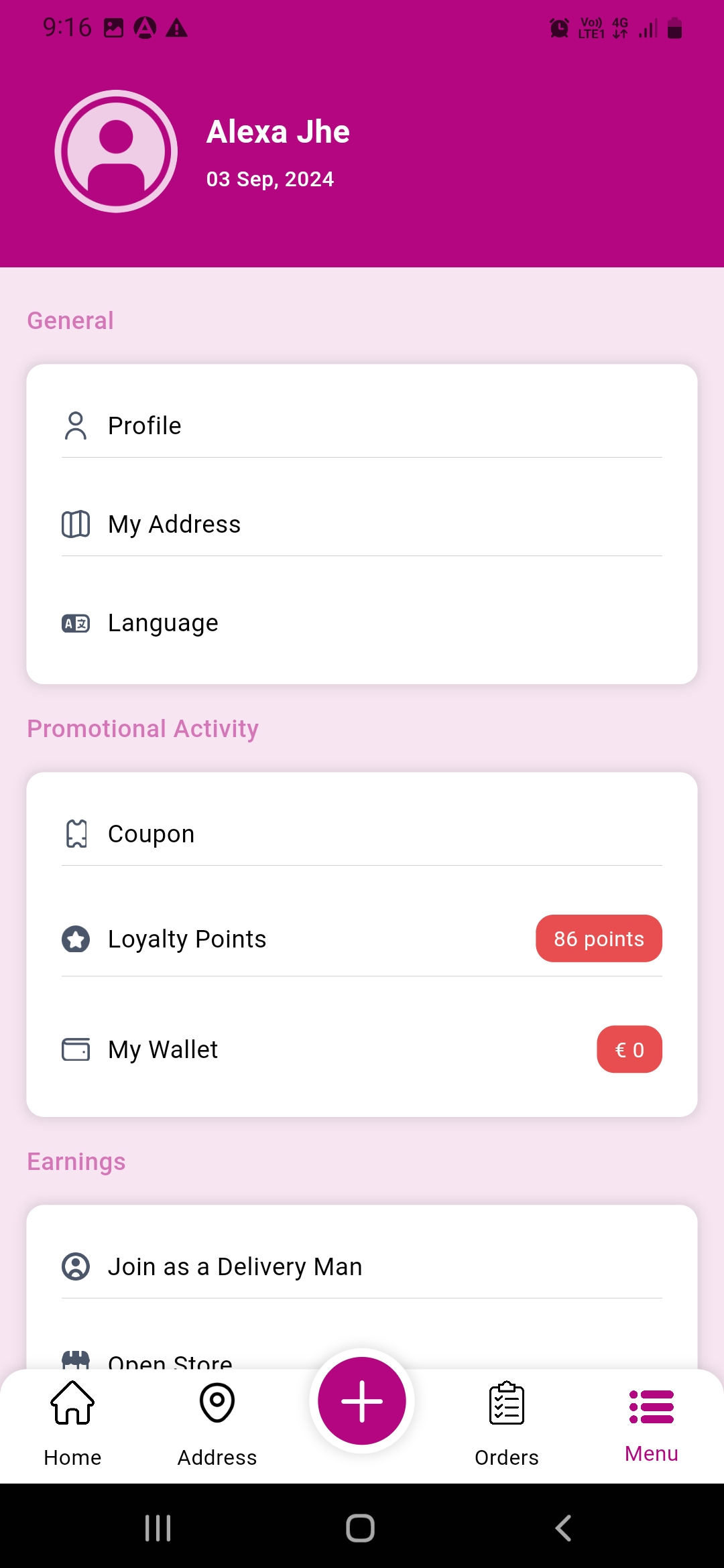
Task: Tap the € 0 wallet balance badge
Action: (x=629, y=1049)
